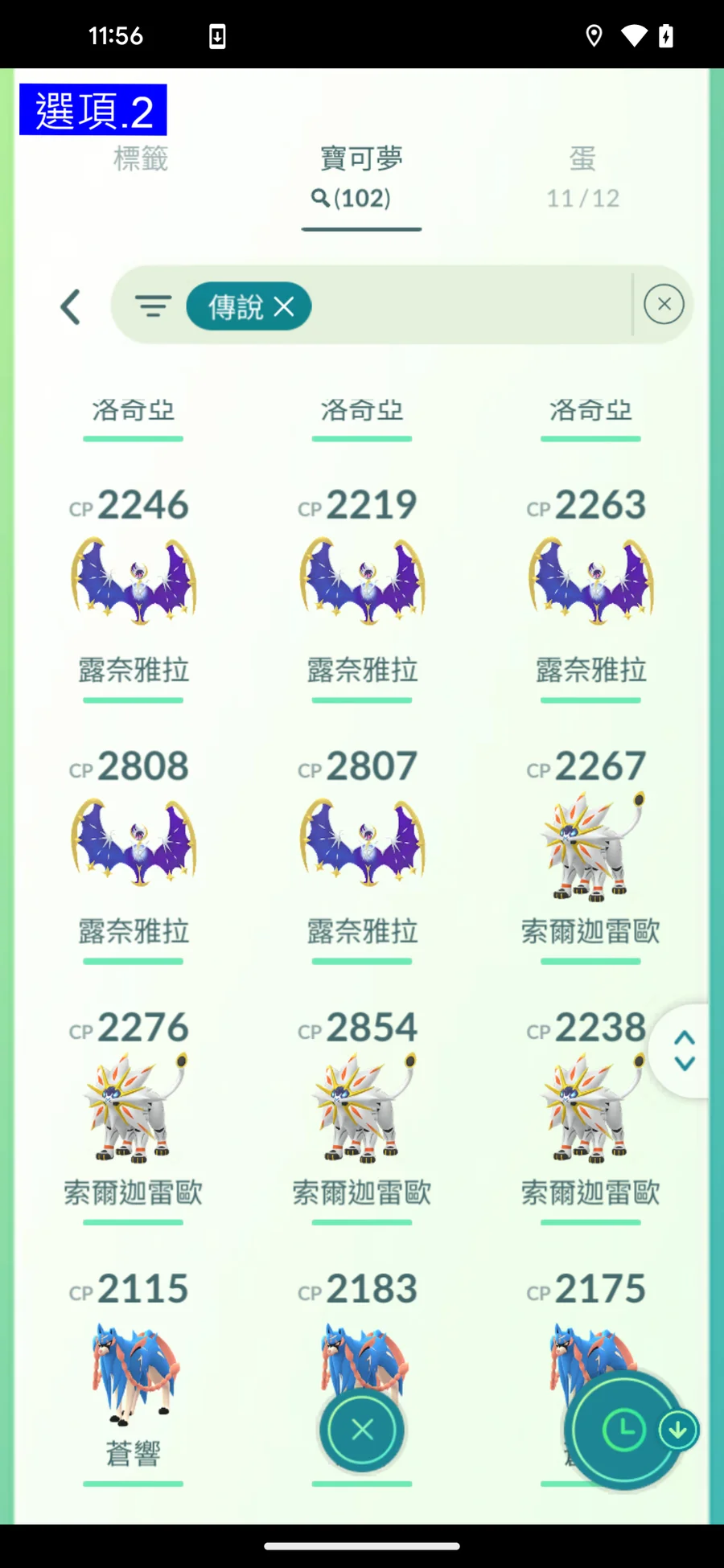Select 索爾迦雷歐 with CP 2276
724x1568 pixels.
134,1107
